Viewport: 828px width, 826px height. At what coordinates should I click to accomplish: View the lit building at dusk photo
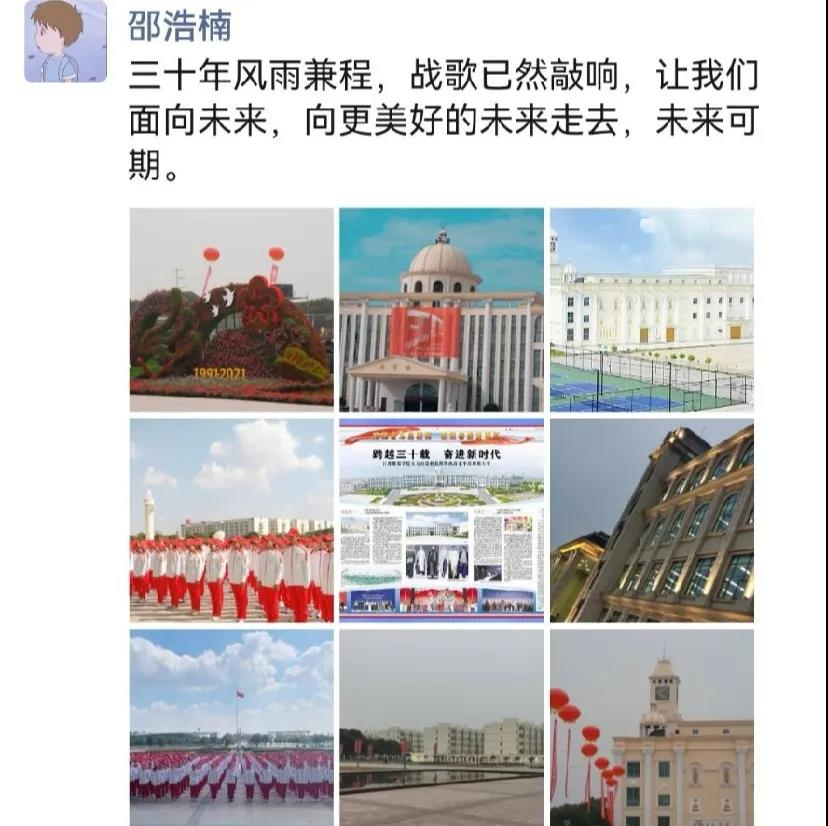click(x=651, y=520)
